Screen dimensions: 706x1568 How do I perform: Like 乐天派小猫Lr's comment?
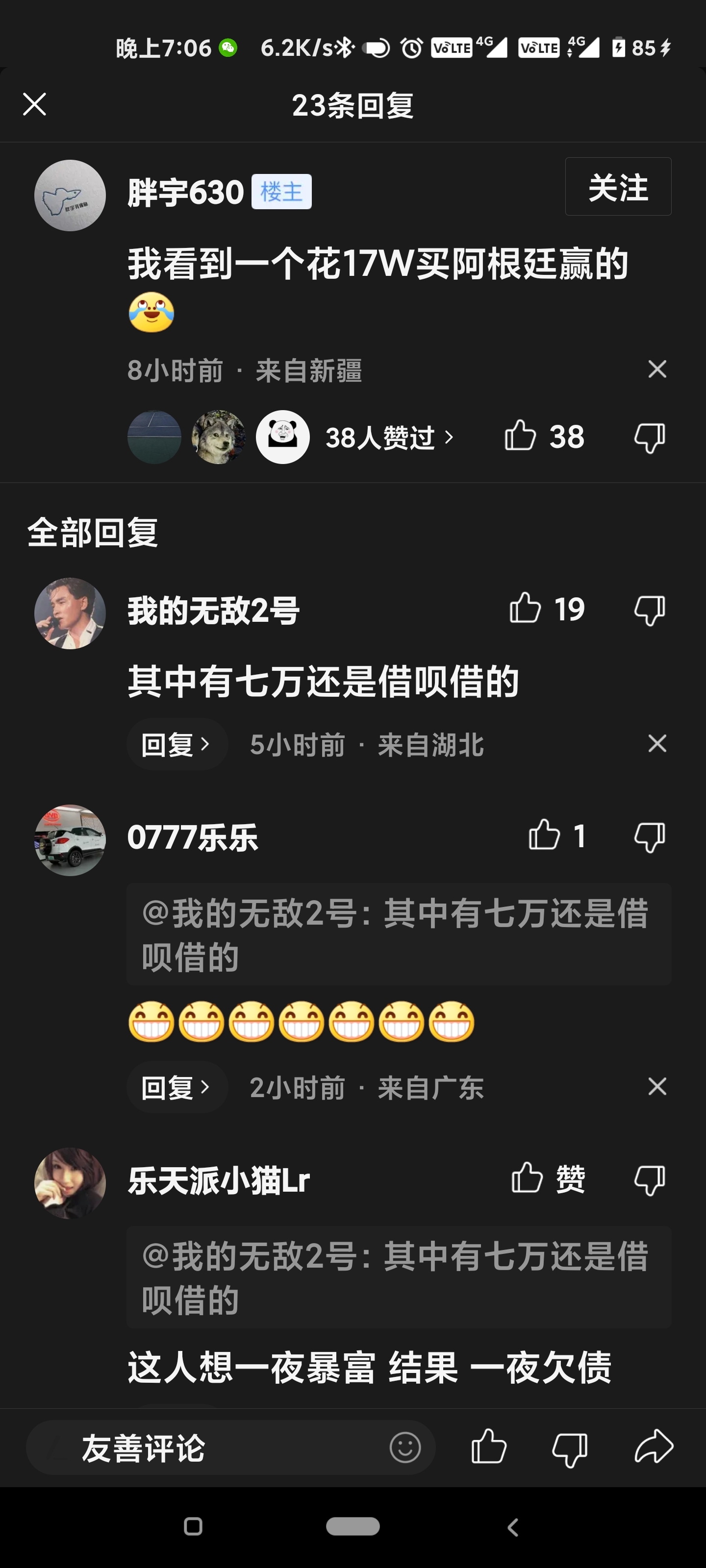pyautogui.click(x=528, y=1178)
